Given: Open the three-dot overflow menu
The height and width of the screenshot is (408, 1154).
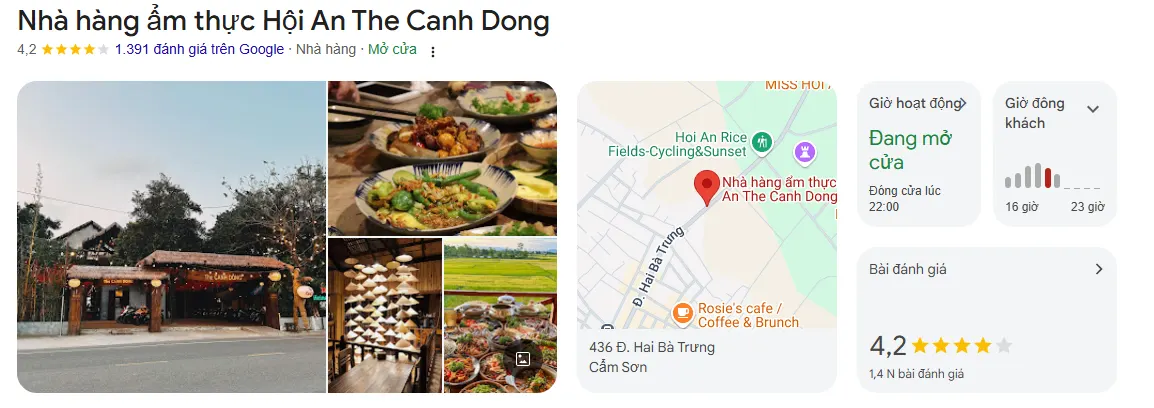Looking at the screenshot, I should pyautogui.click(x=433, y=51).
